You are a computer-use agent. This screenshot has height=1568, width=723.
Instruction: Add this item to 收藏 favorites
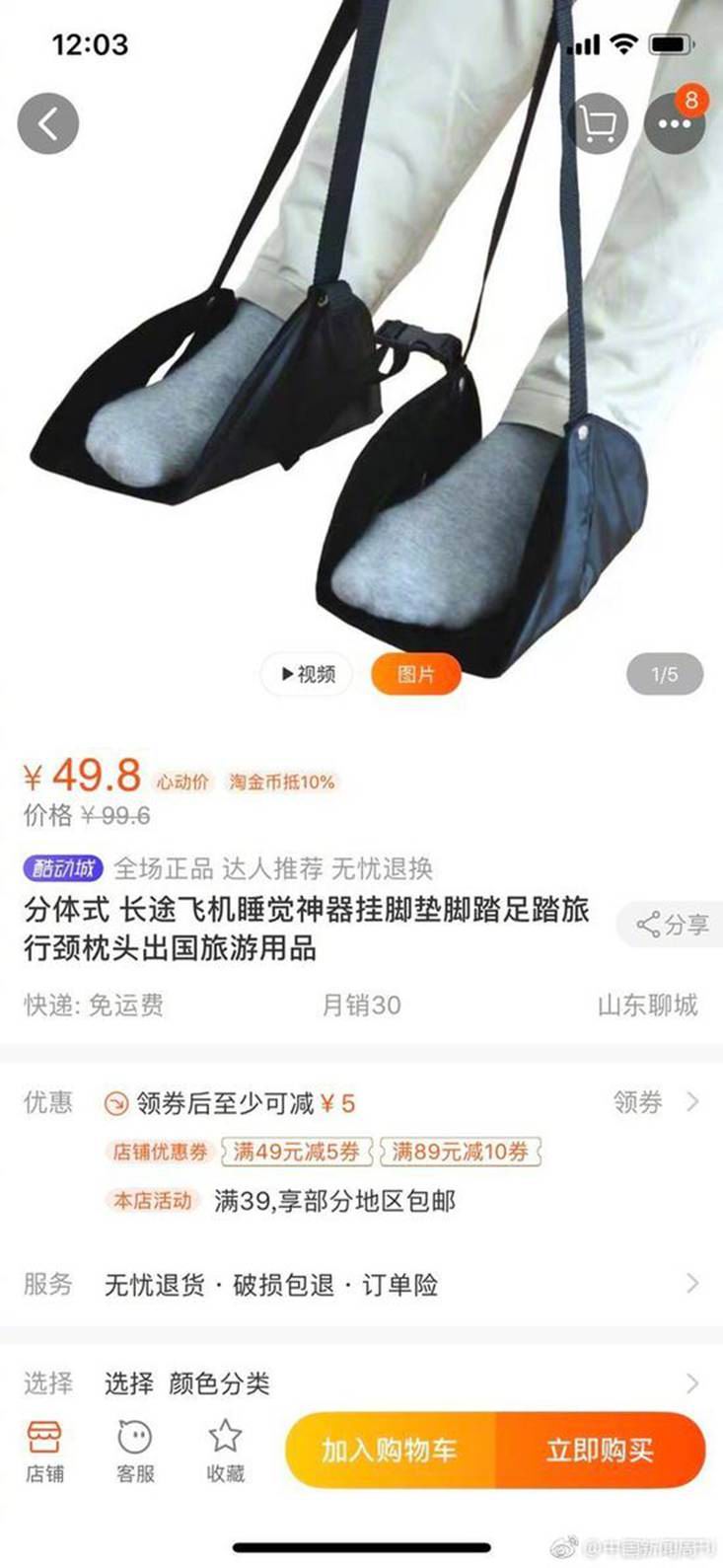[225, 1451]
